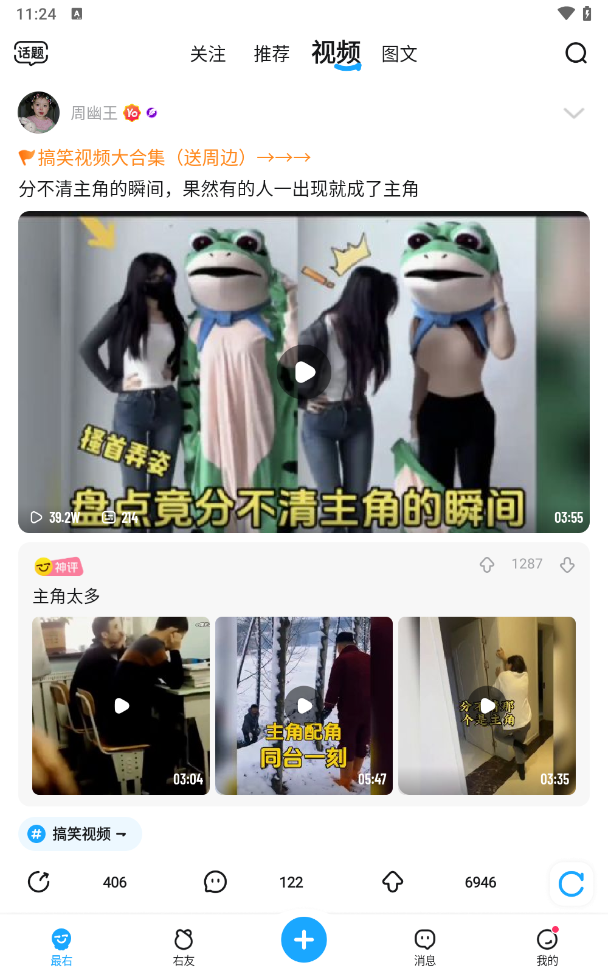Switch to the 推荐 tab
The image size is (608, 976).
[271, 54]
